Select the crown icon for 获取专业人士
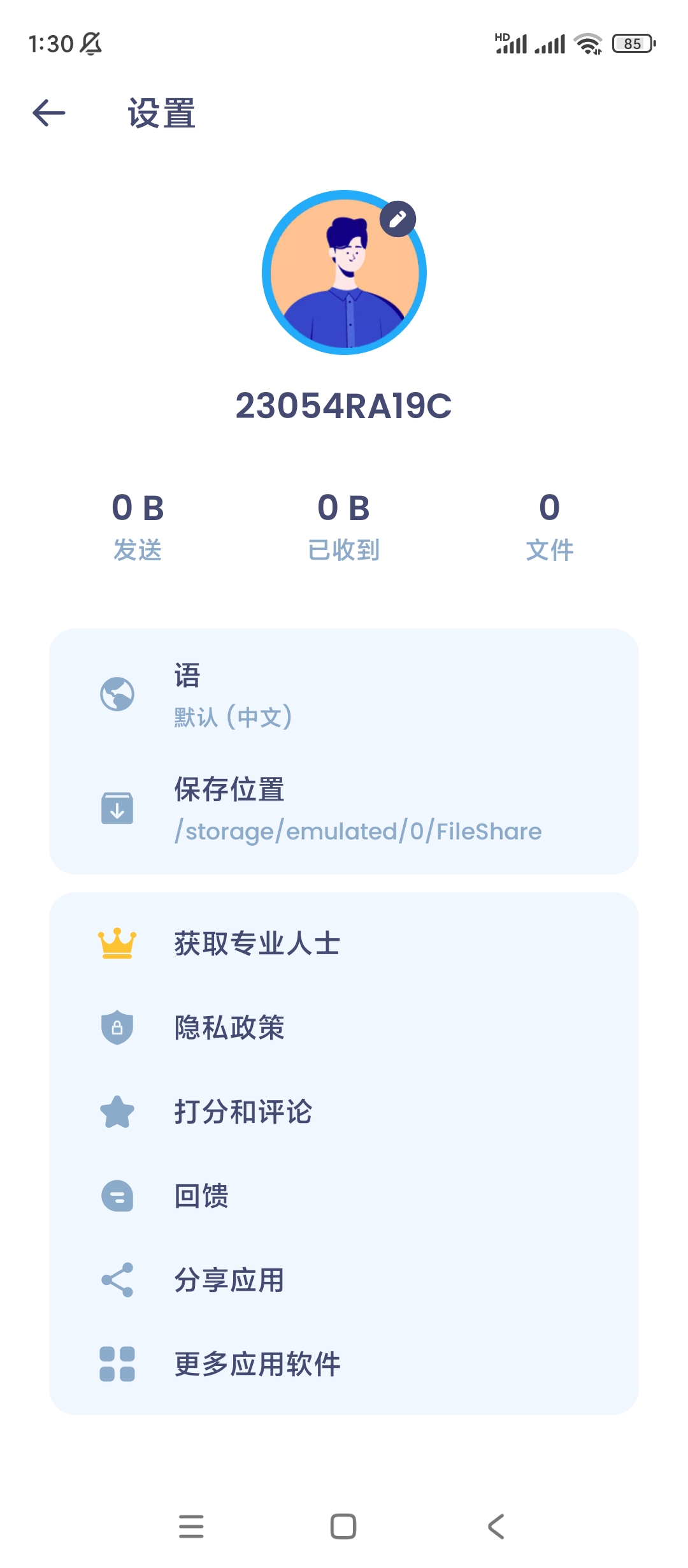This screenshot has width=688, height=1568. tap(118, 943)
